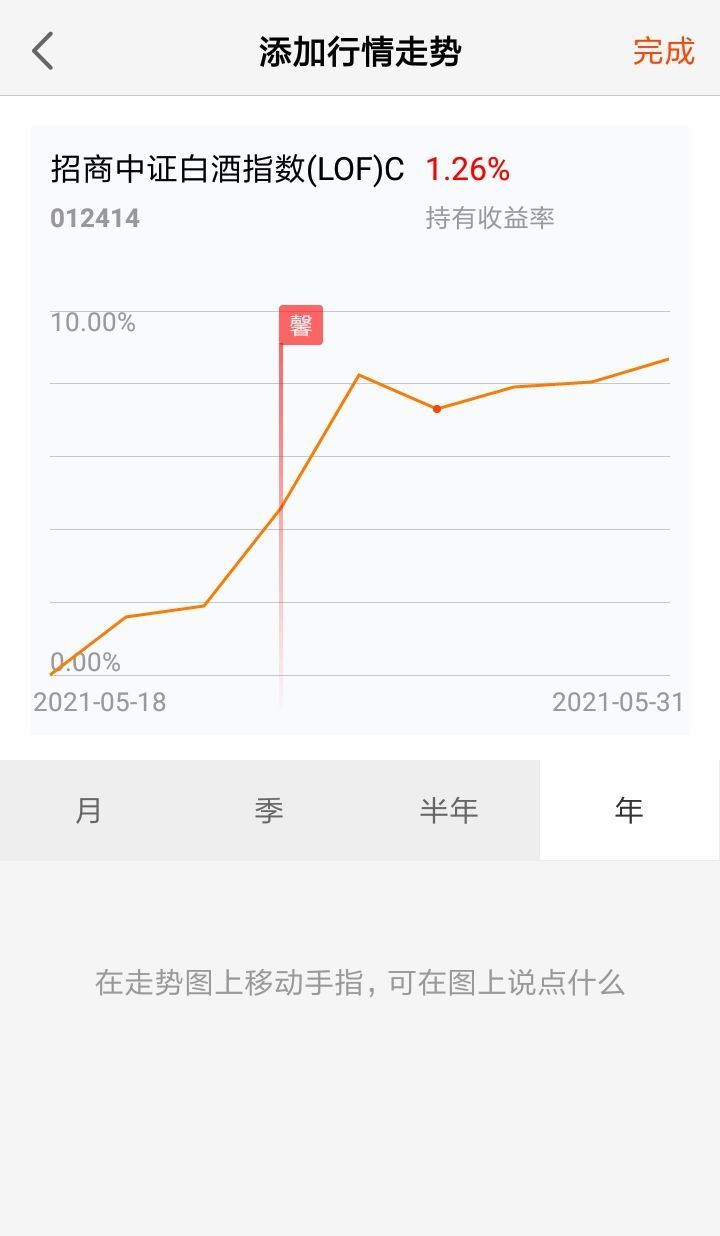Screen dimensions: 720x1236
Task: Click the back arrow at top left
Action: point(42,49)
